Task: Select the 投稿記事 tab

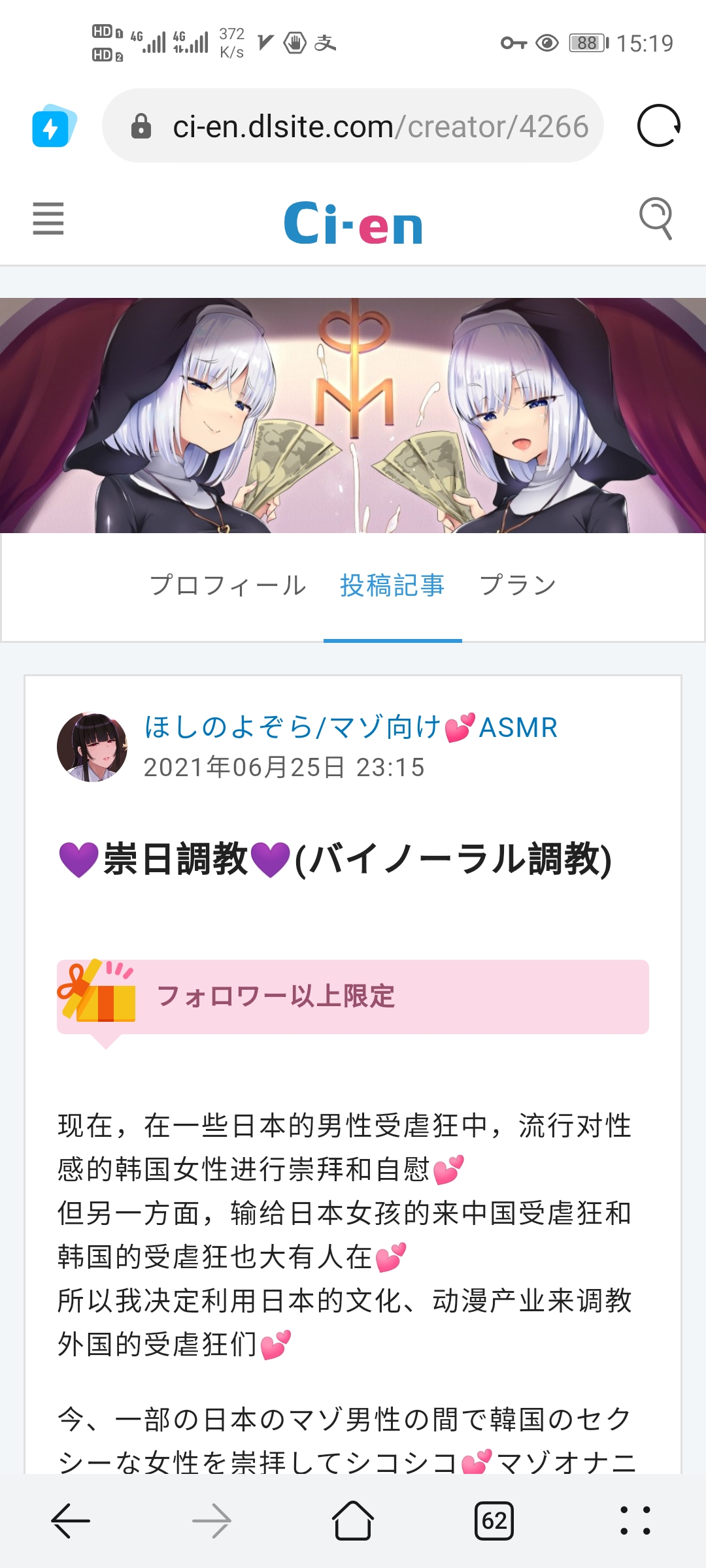Action: [392, 585]
